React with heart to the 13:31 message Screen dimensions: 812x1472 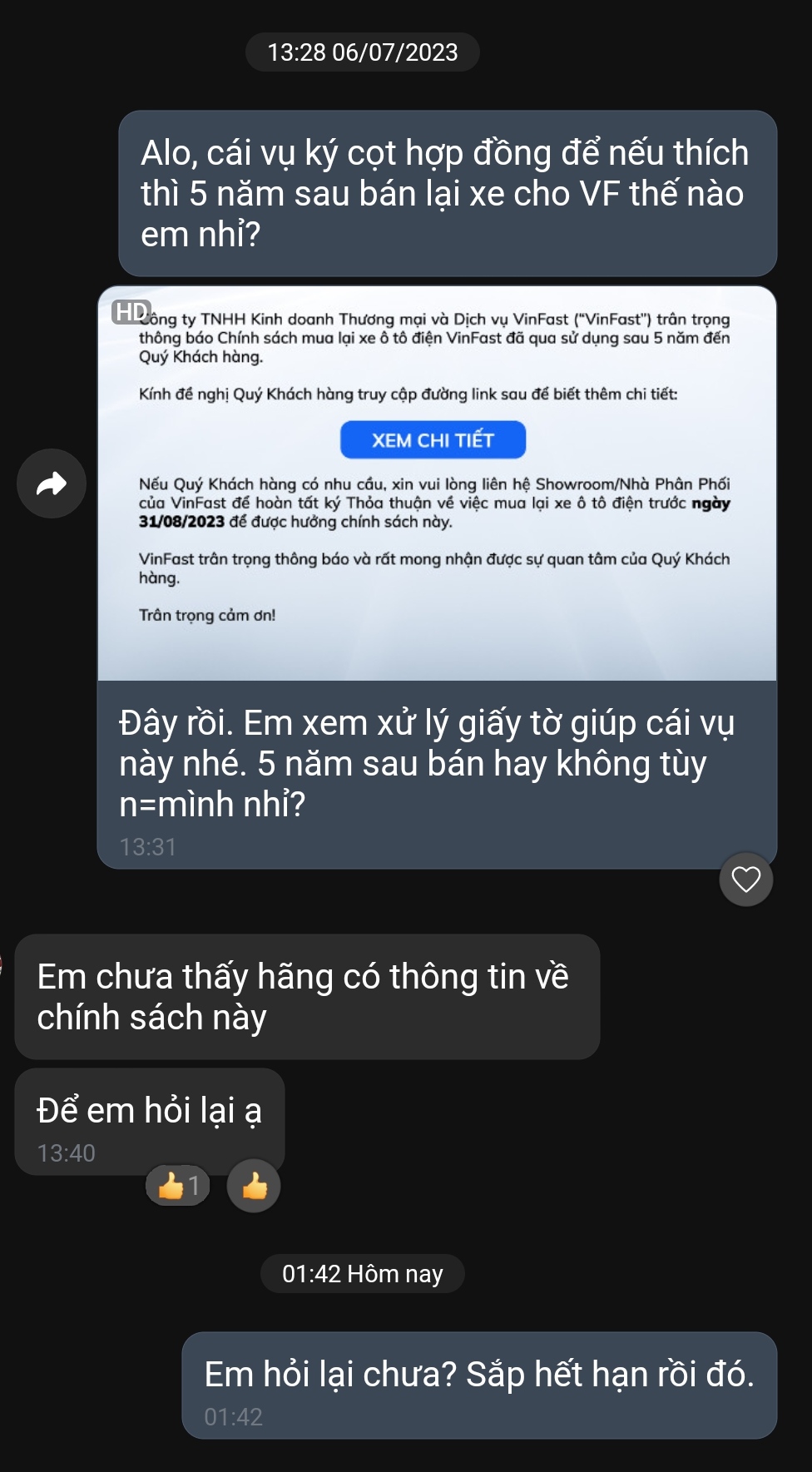(745, 880)
